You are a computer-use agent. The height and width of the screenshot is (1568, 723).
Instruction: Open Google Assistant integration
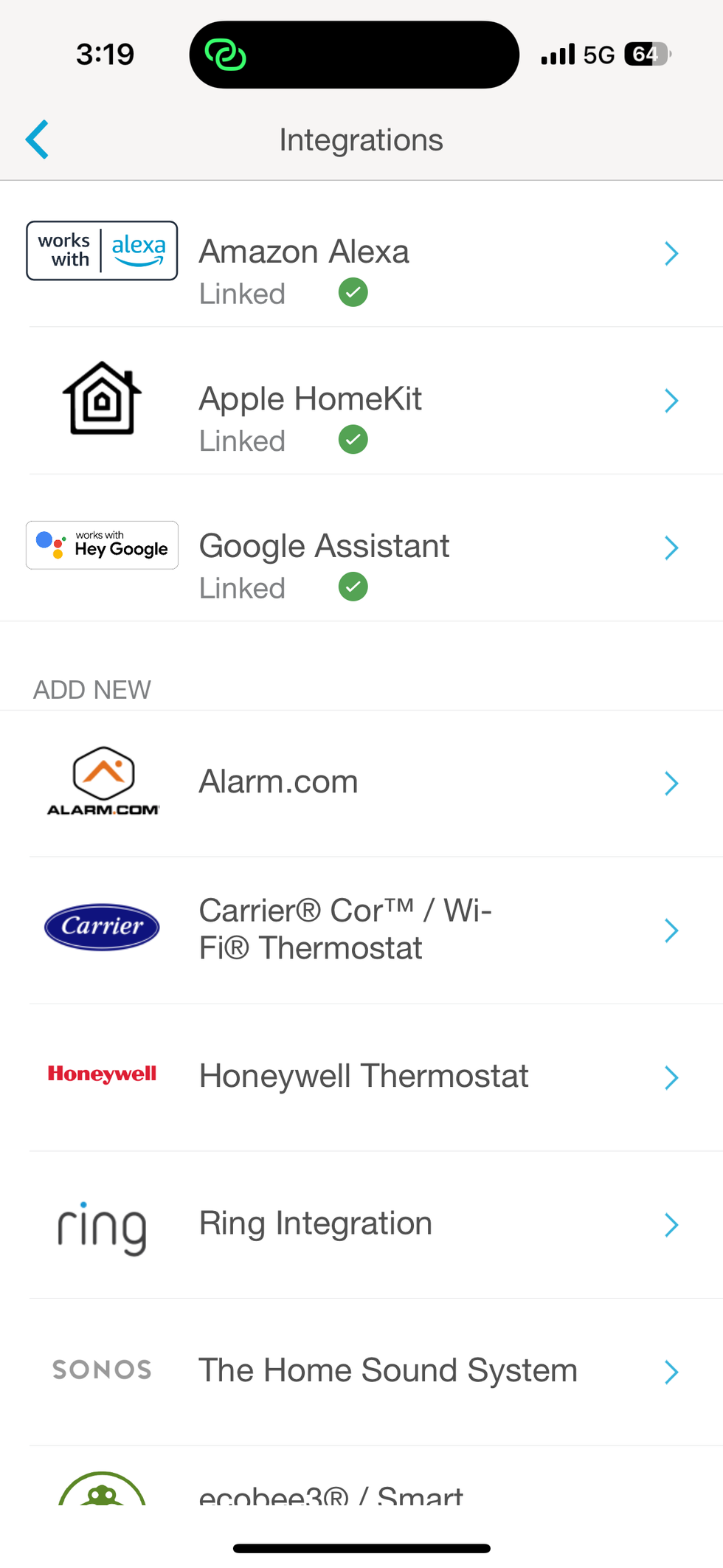[x=361, y=548]
